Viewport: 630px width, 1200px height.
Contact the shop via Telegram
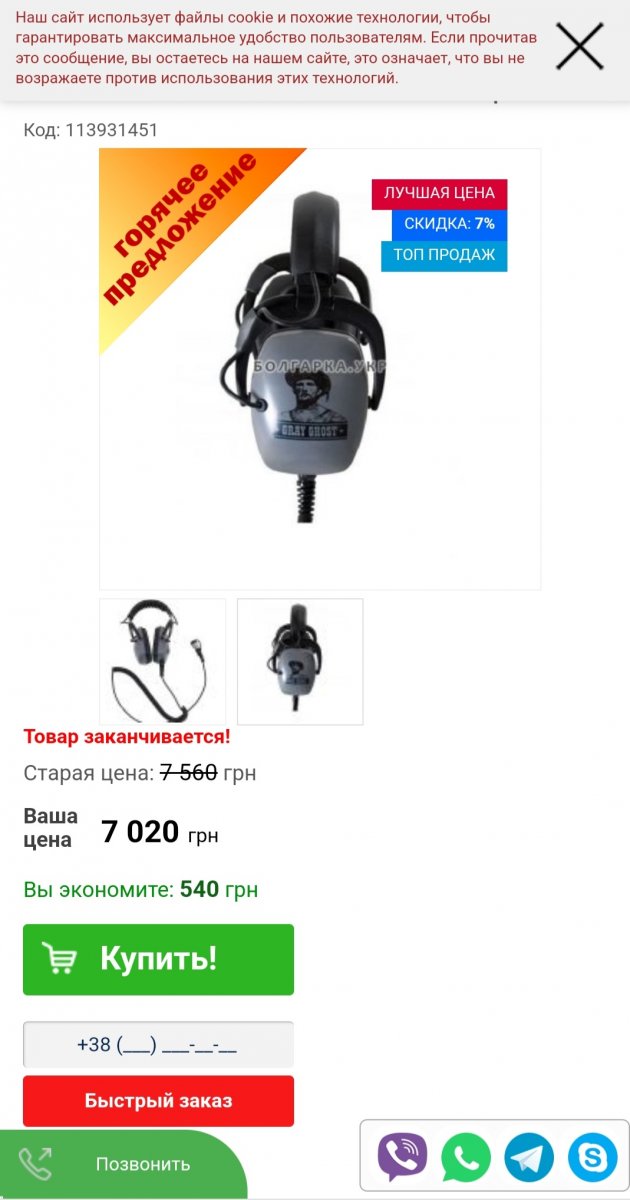click(x=529, y=1158)
